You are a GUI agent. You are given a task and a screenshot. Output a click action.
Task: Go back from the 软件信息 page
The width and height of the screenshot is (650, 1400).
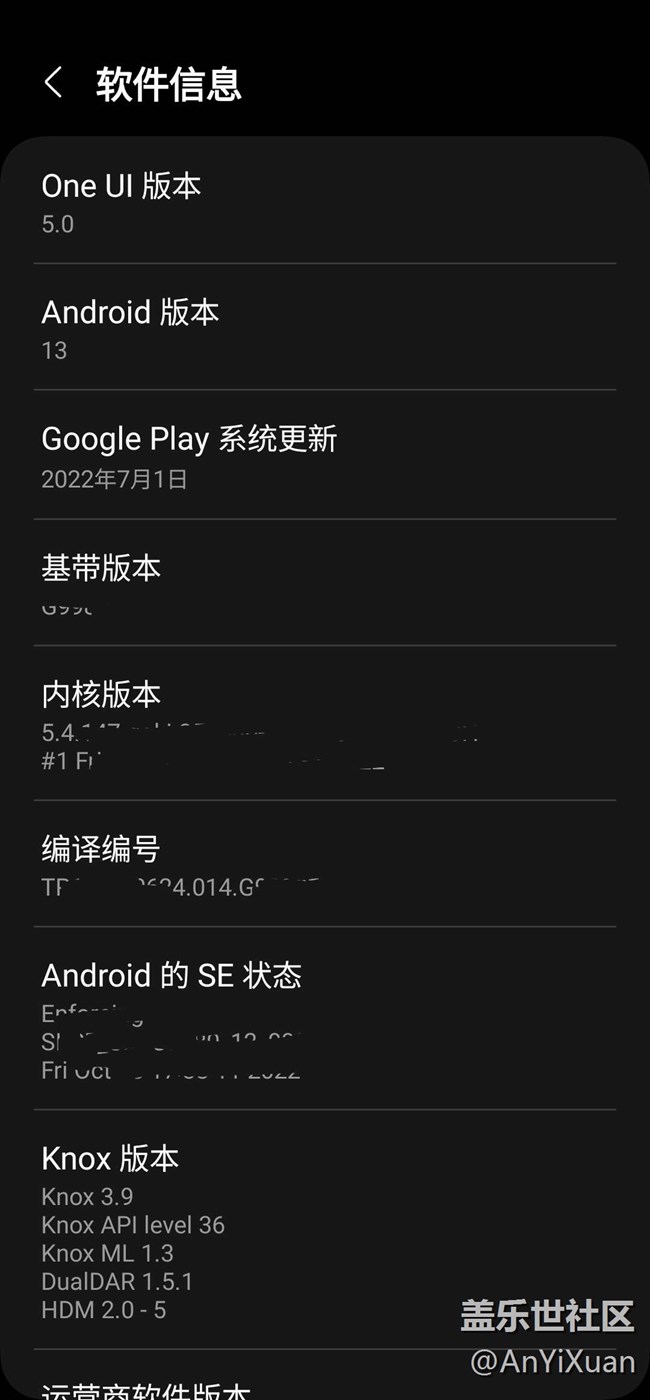coord(54,83)
